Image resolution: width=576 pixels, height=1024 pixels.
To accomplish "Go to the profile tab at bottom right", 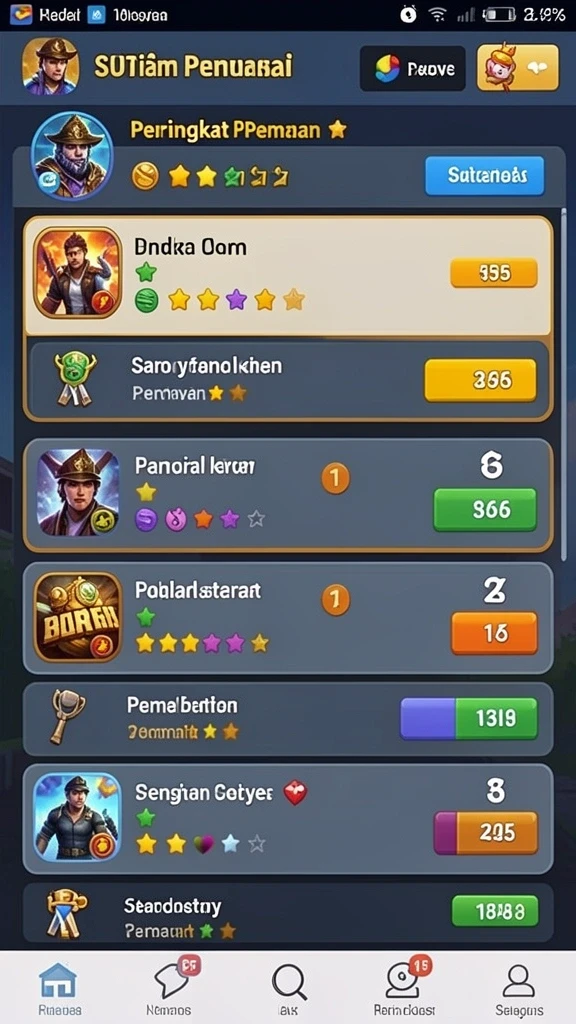I will (x=519, y=987).
